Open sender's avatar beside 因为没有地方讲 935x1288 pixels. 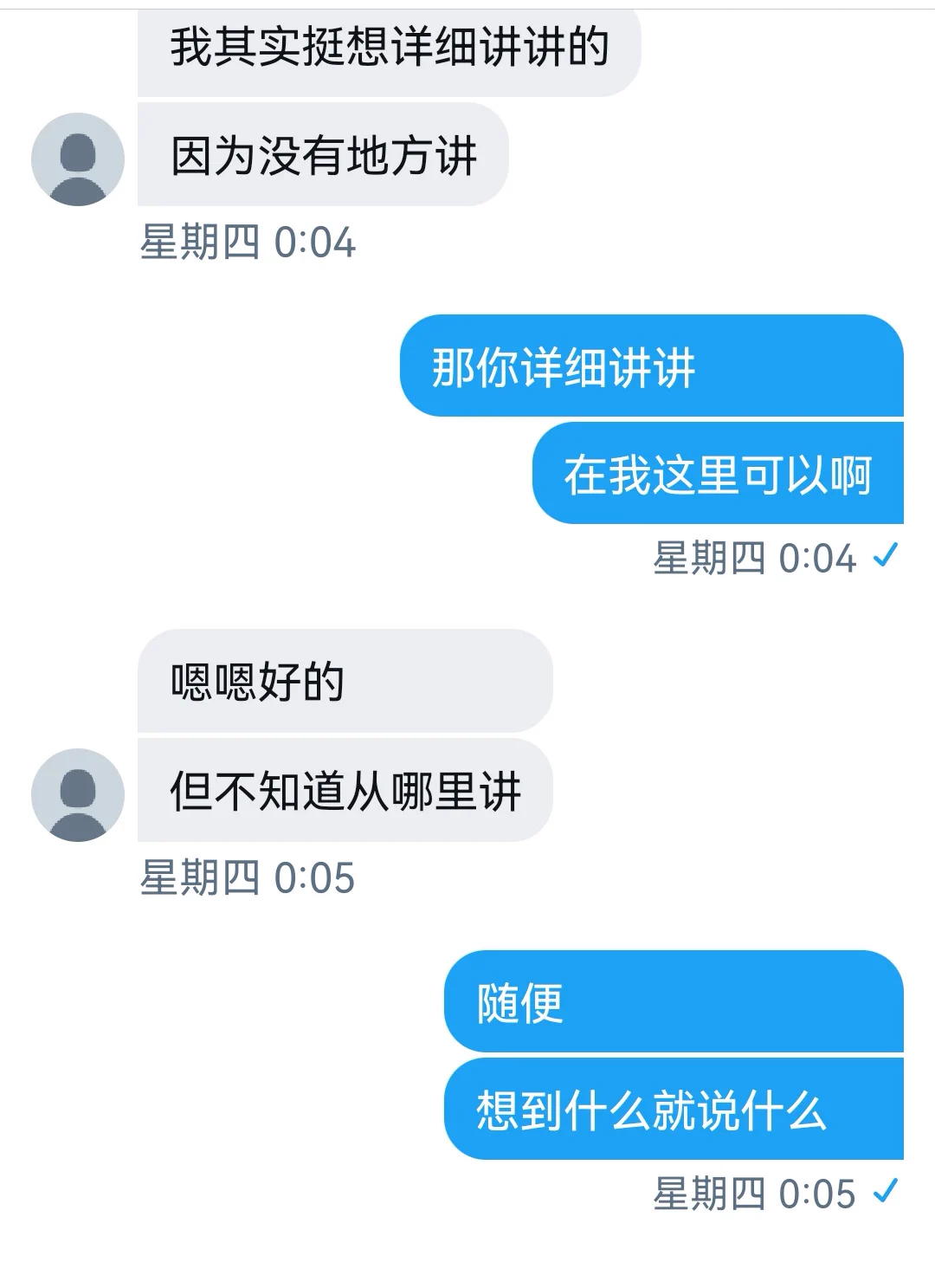point(78,159)
